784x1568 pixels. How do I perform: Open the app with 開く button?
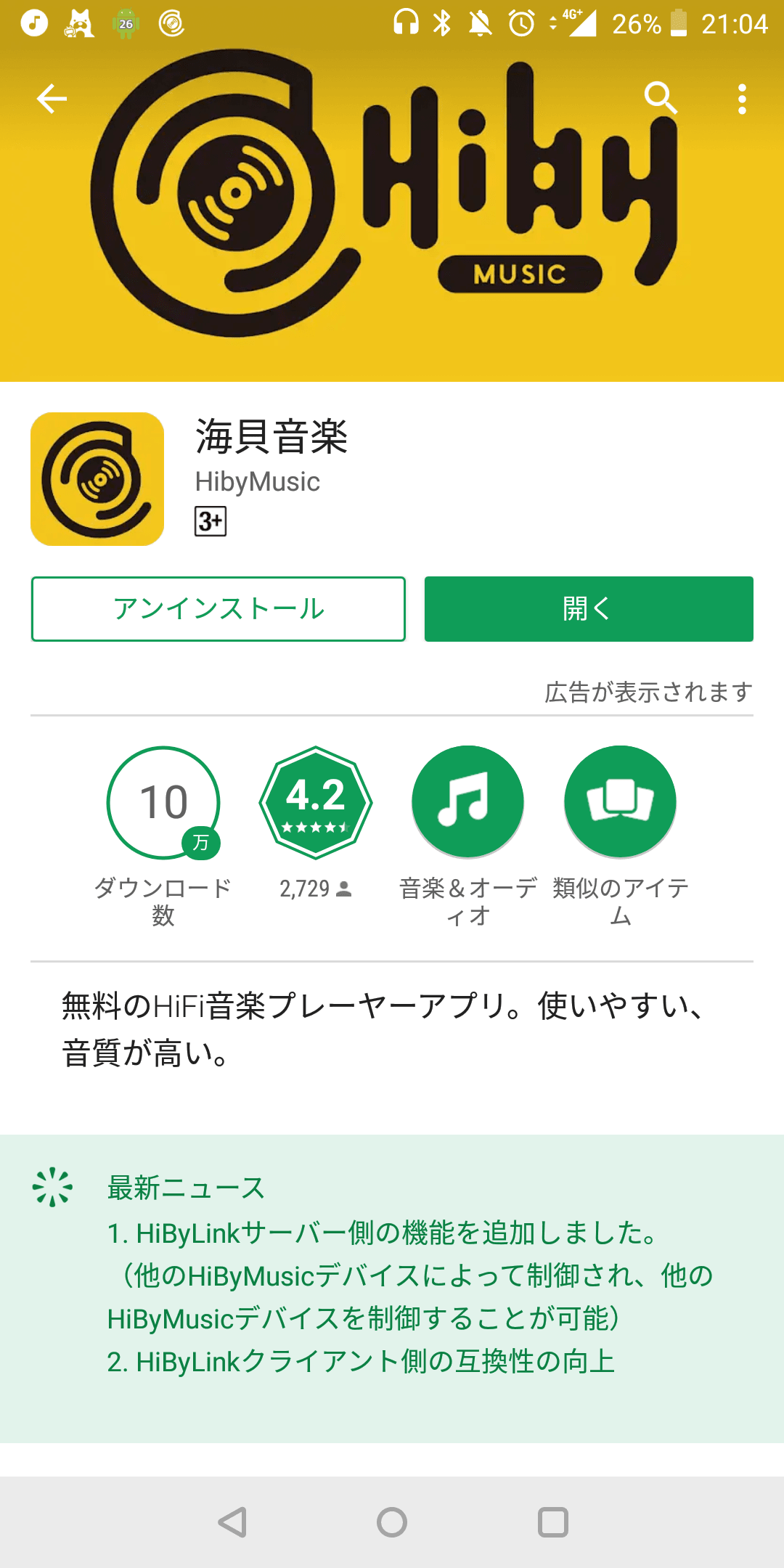click(x=589, y=609)
